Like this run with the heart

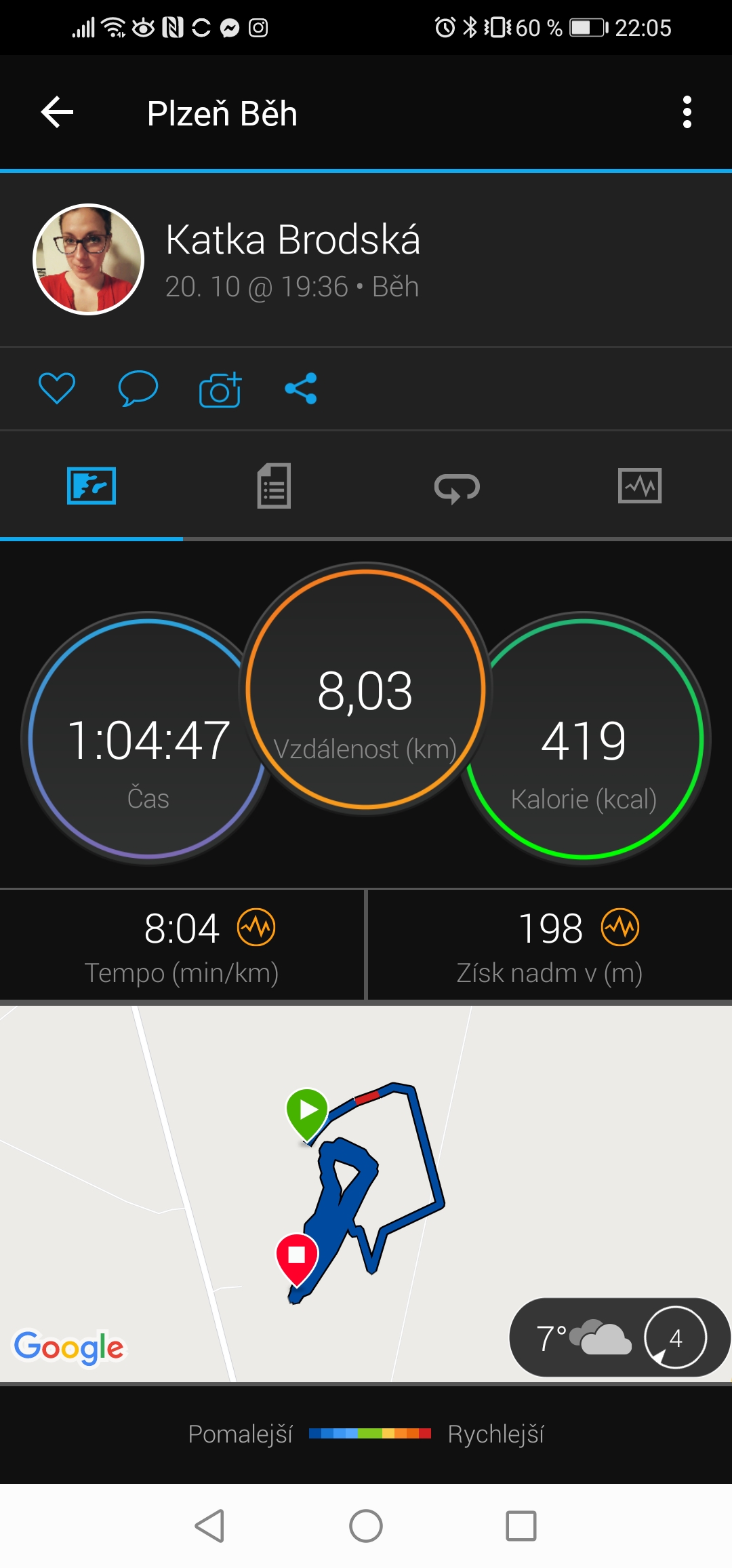(57, 389)
